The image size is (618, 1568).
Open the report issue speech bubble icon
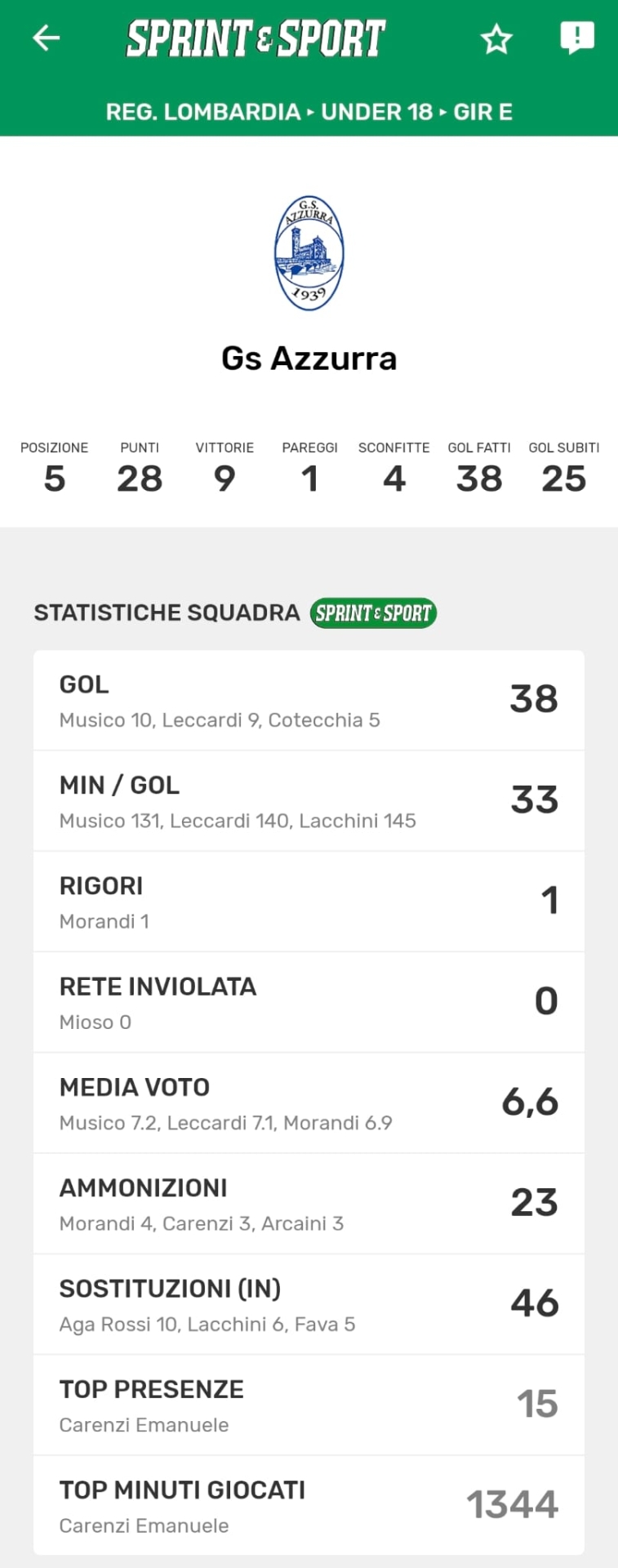pos(577,38)
